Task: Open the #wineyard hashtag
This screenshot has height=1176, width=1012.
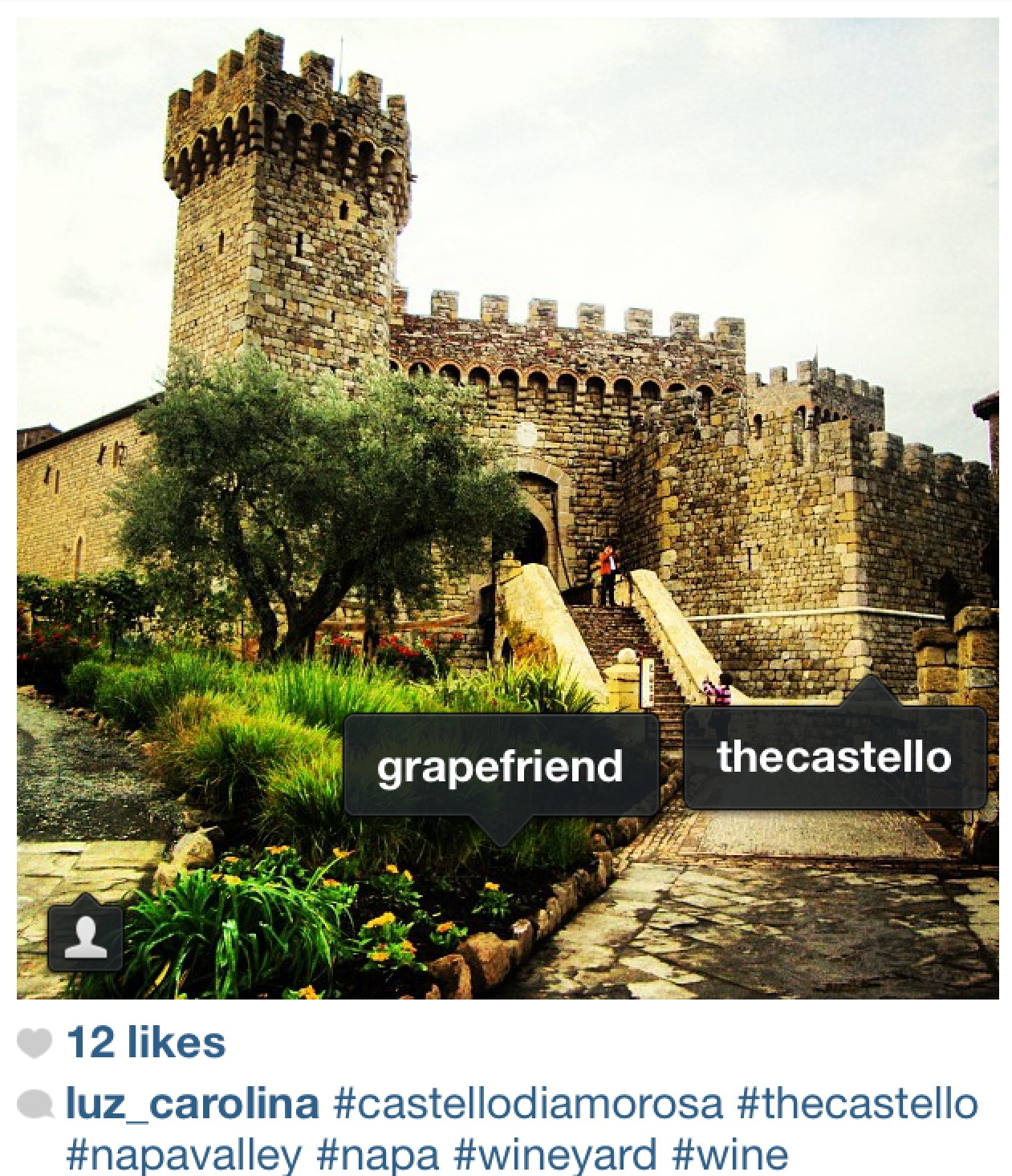Action: click(x=555, y=1155)
